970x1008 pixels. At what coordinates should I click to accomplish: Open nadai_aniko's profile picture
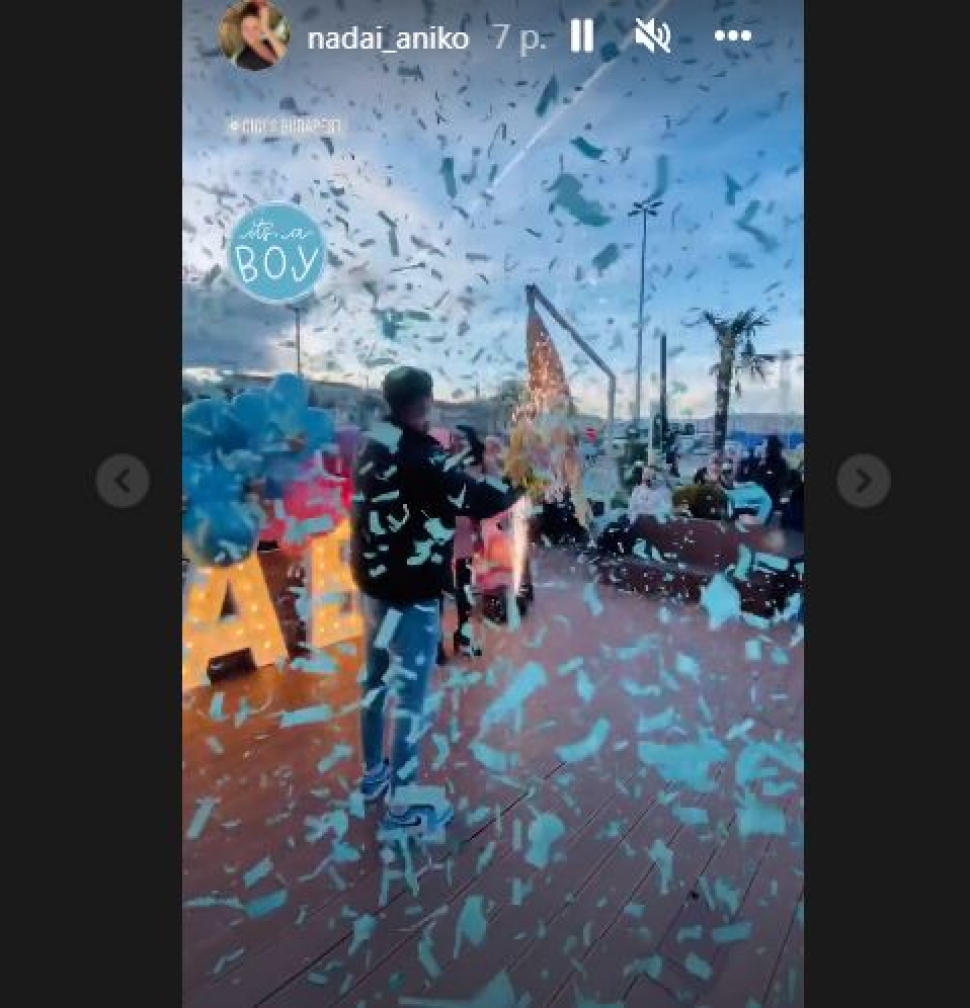(x=254, y=35)
